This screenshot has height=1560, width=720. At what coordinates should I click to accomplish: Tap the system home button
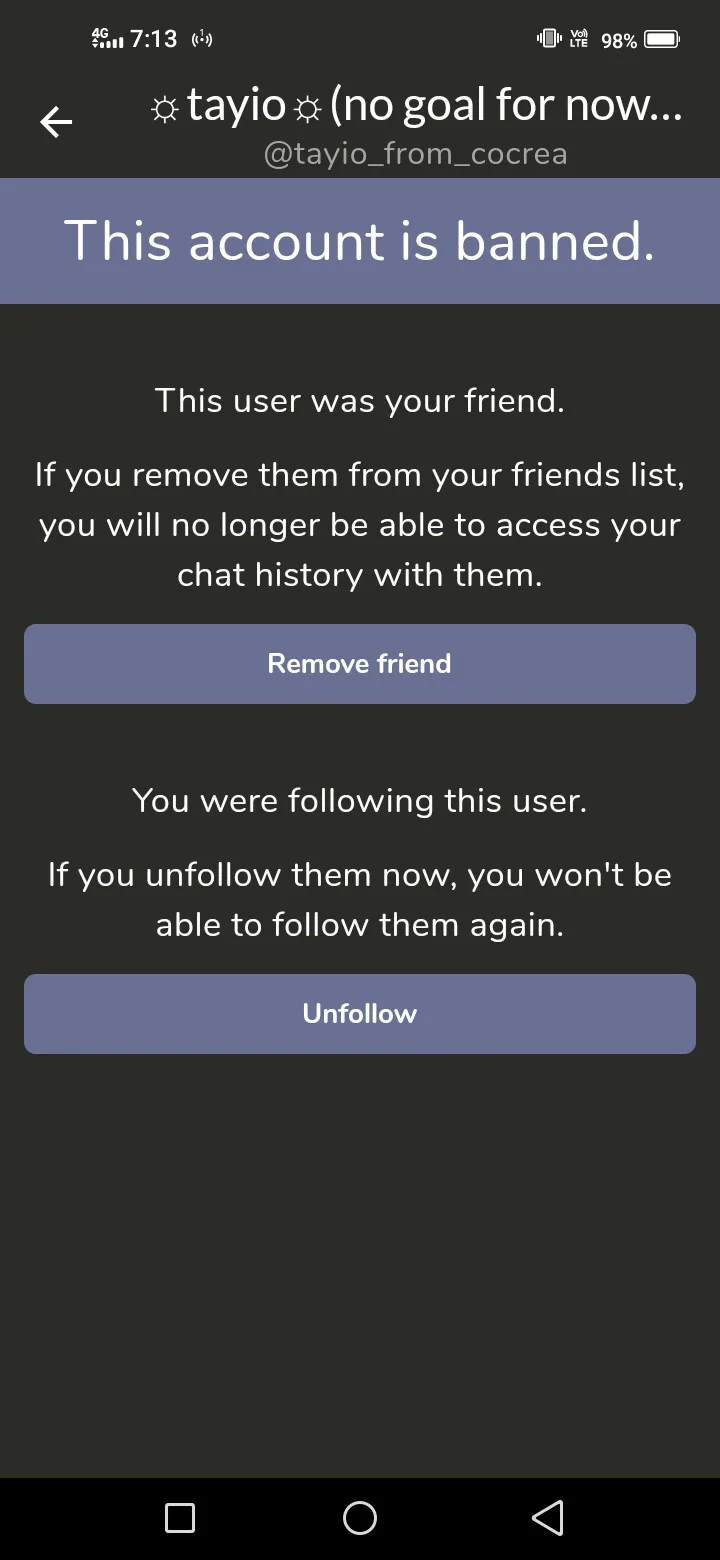tap(360, 1518)
